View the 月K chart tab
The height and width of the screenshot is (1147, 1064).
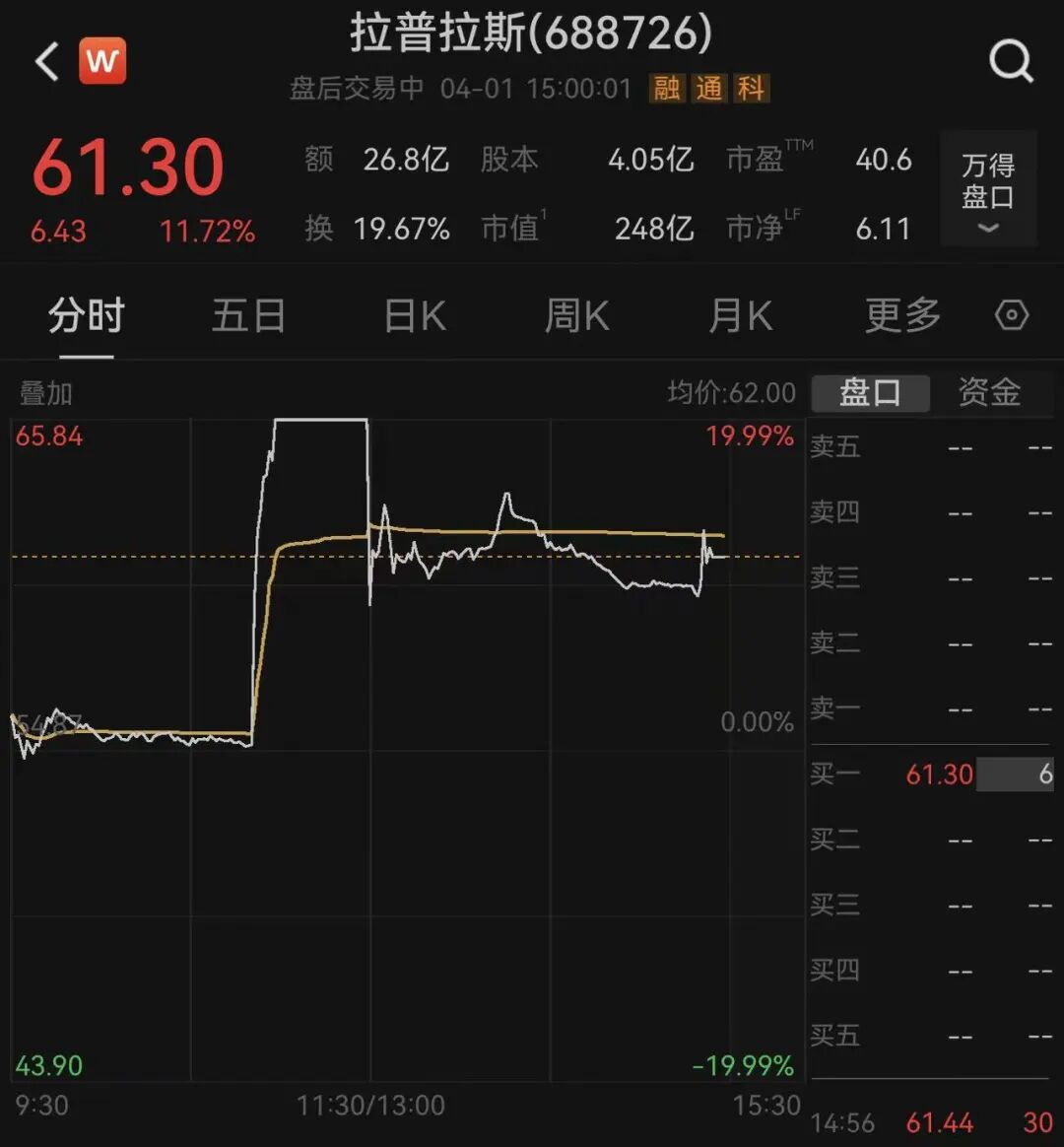pyautogui.click(x=740, y=316)
